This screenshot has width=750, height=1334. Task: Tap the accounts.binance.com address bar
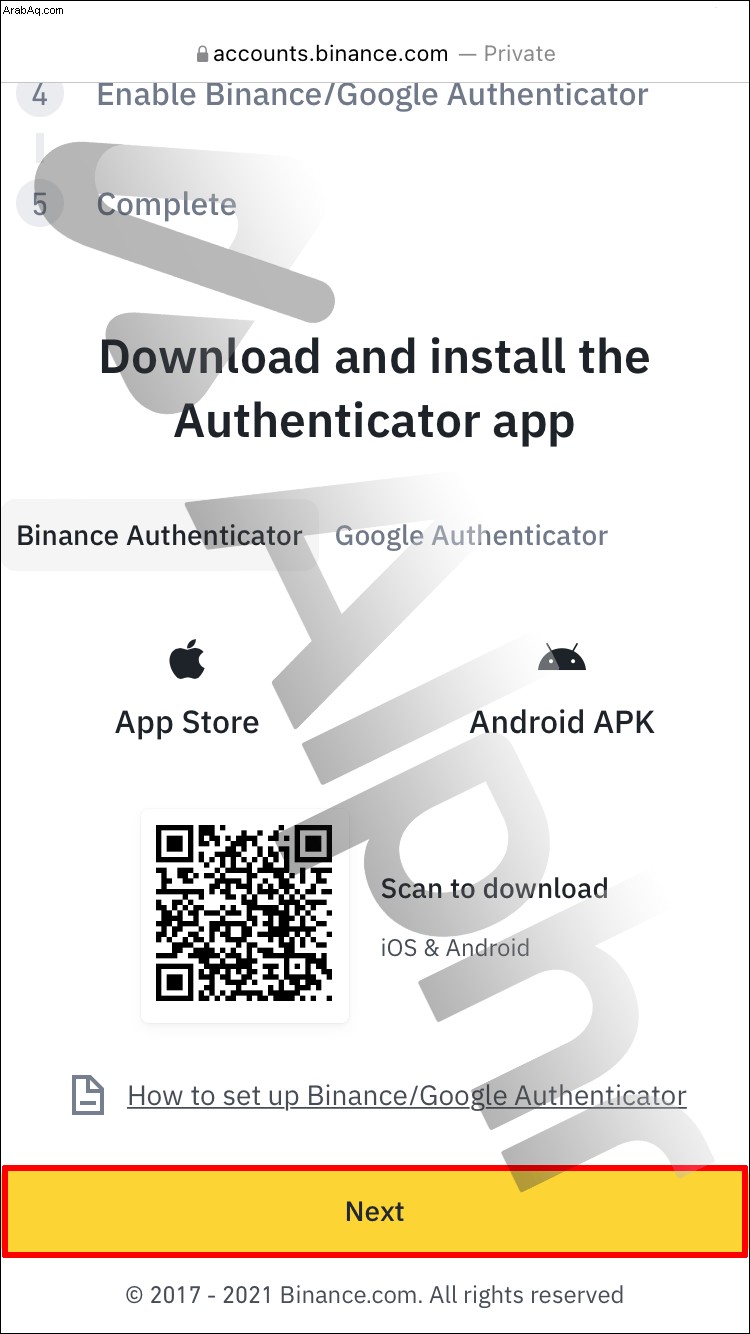(x=375, y=53)
